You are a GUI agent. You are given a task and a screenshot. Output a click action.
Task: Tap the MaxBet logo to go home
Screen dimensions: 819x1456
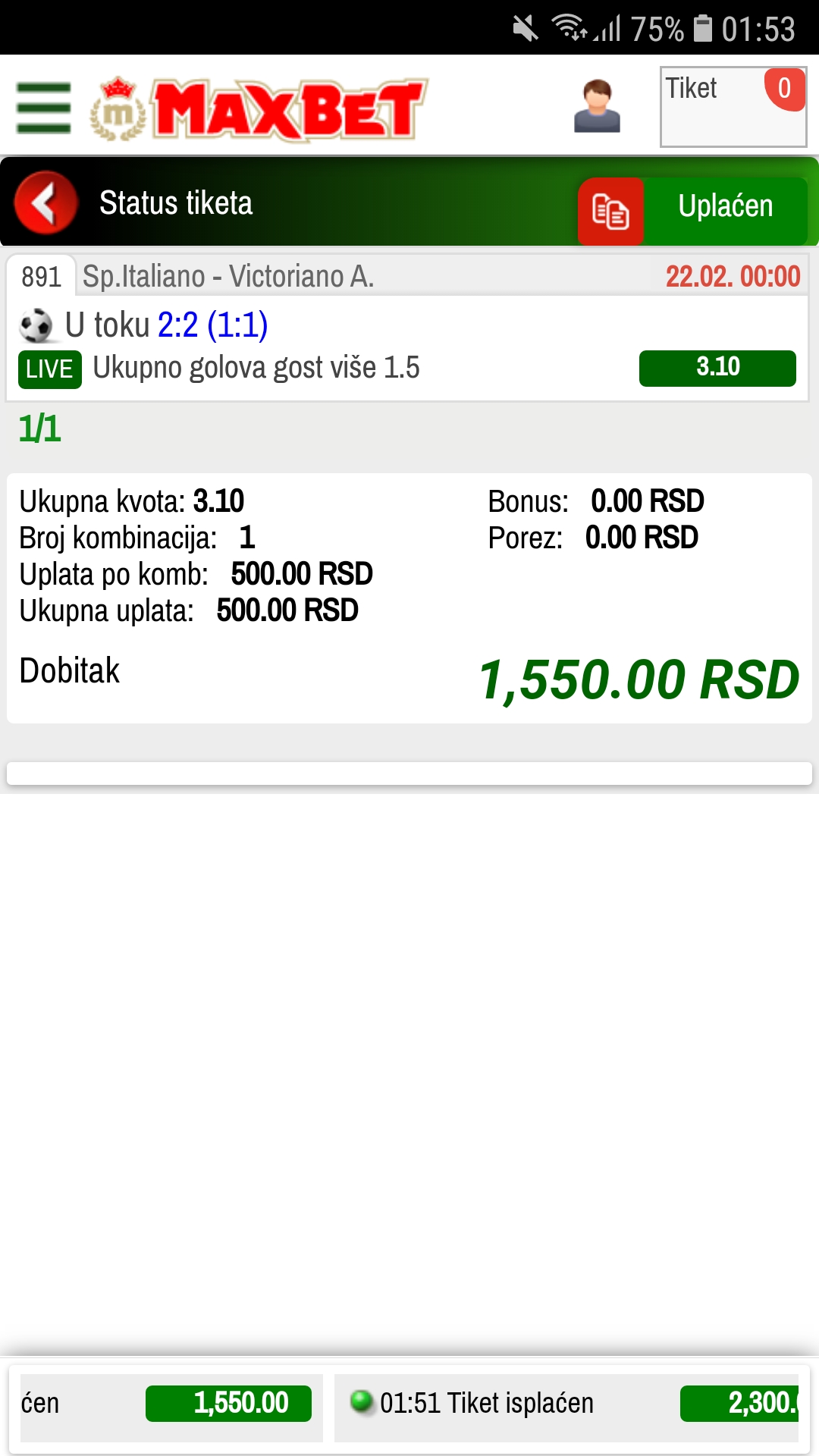pyautogui.click(x=259, y=109)
